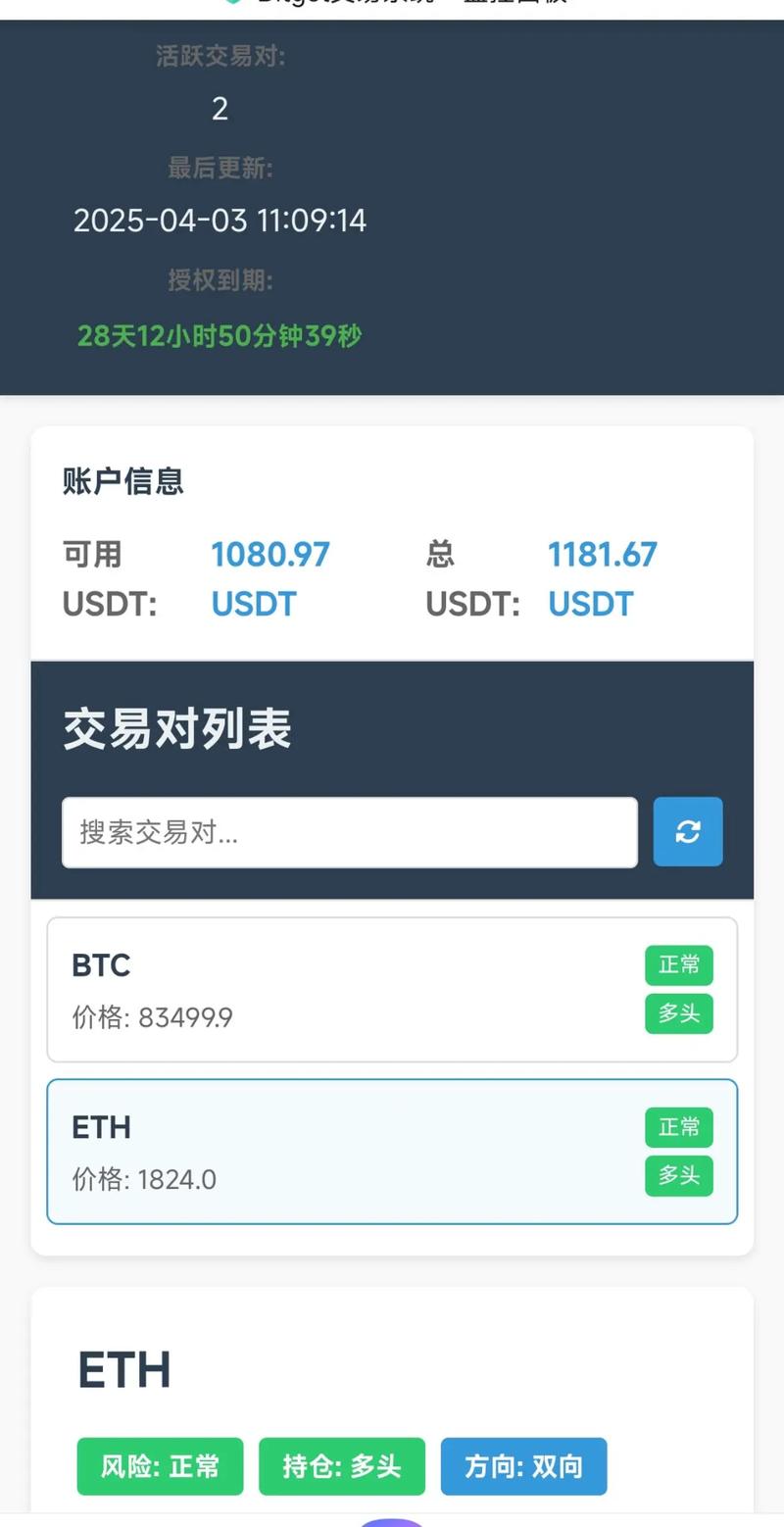
Task: Click the 风险: 正常 risk badge
Action: (160, 1466)
